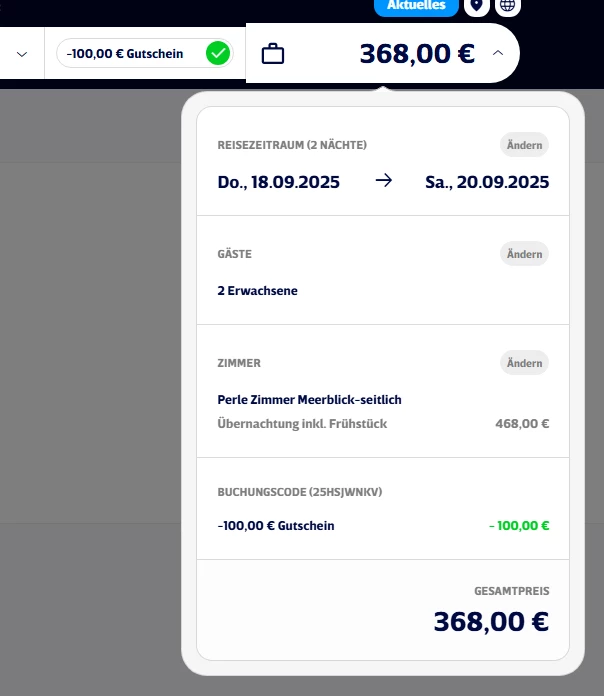The width and height of the screenshot is (604, 696).
Task: Open the Aktuelles button
Action: pos(416,6)
